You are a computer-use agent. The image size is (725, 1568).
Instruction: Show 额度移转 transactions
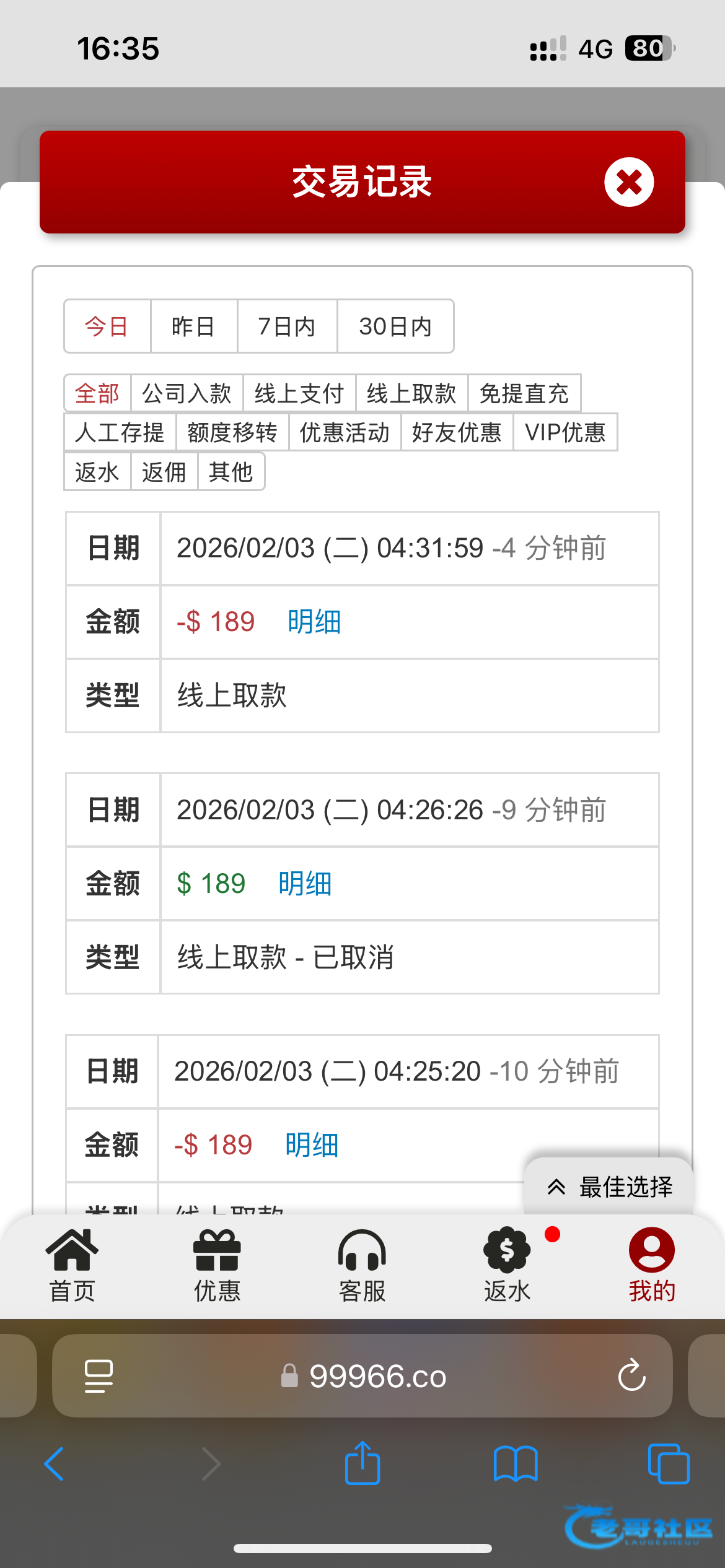(x=232, y=432)
